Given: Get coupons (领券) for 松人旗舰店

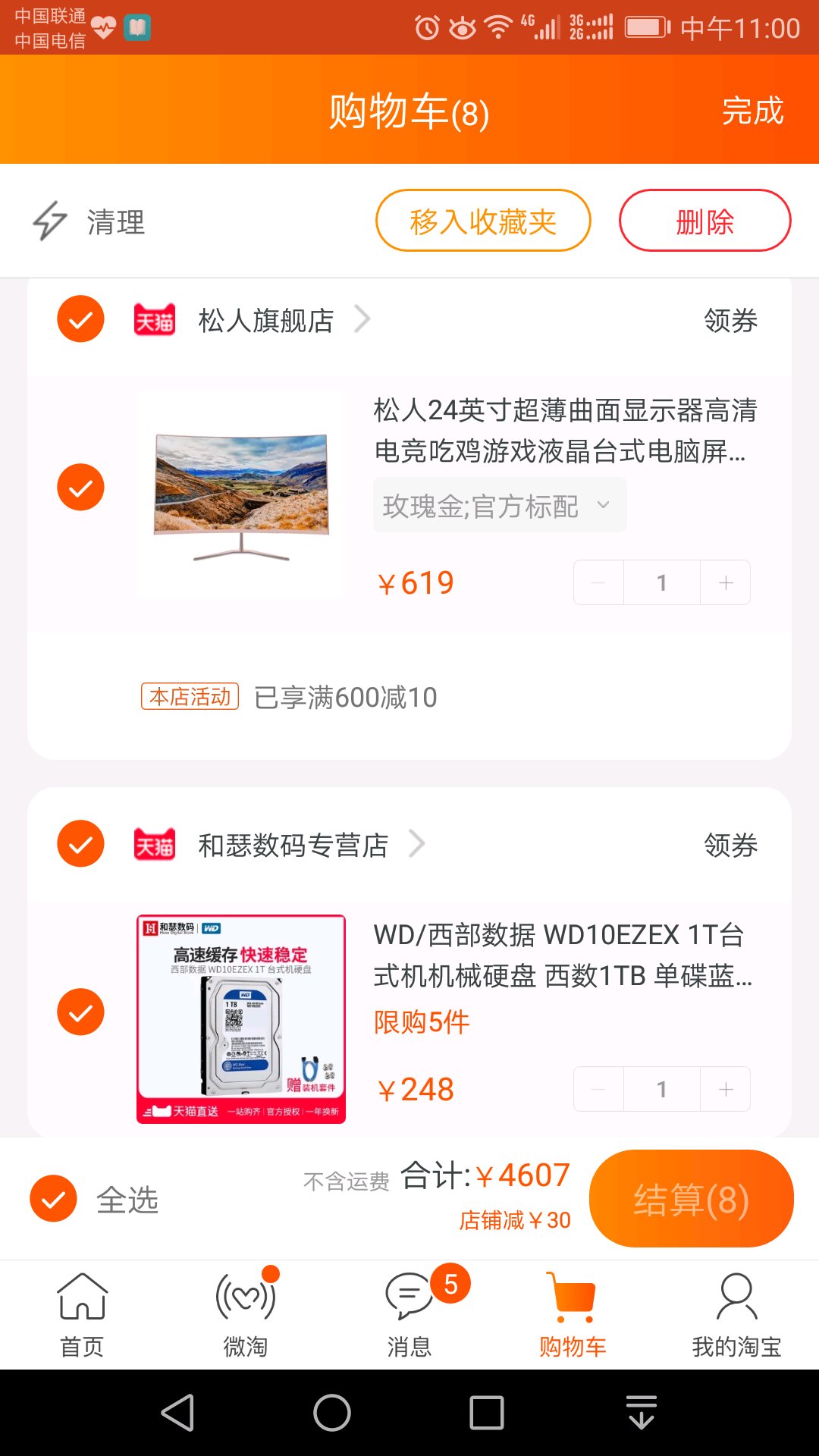Looking at the screenshot, I should point(730,320).
